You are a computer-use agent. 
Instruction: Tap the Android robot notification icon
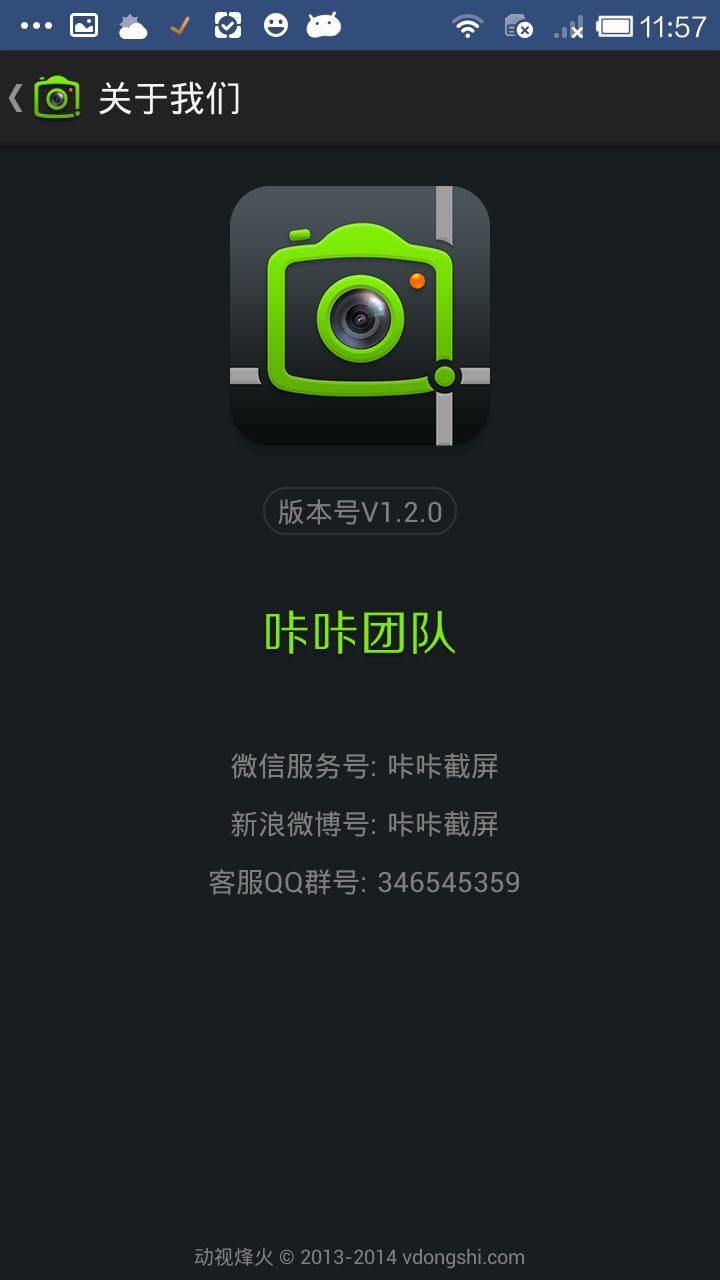[325, 25]
